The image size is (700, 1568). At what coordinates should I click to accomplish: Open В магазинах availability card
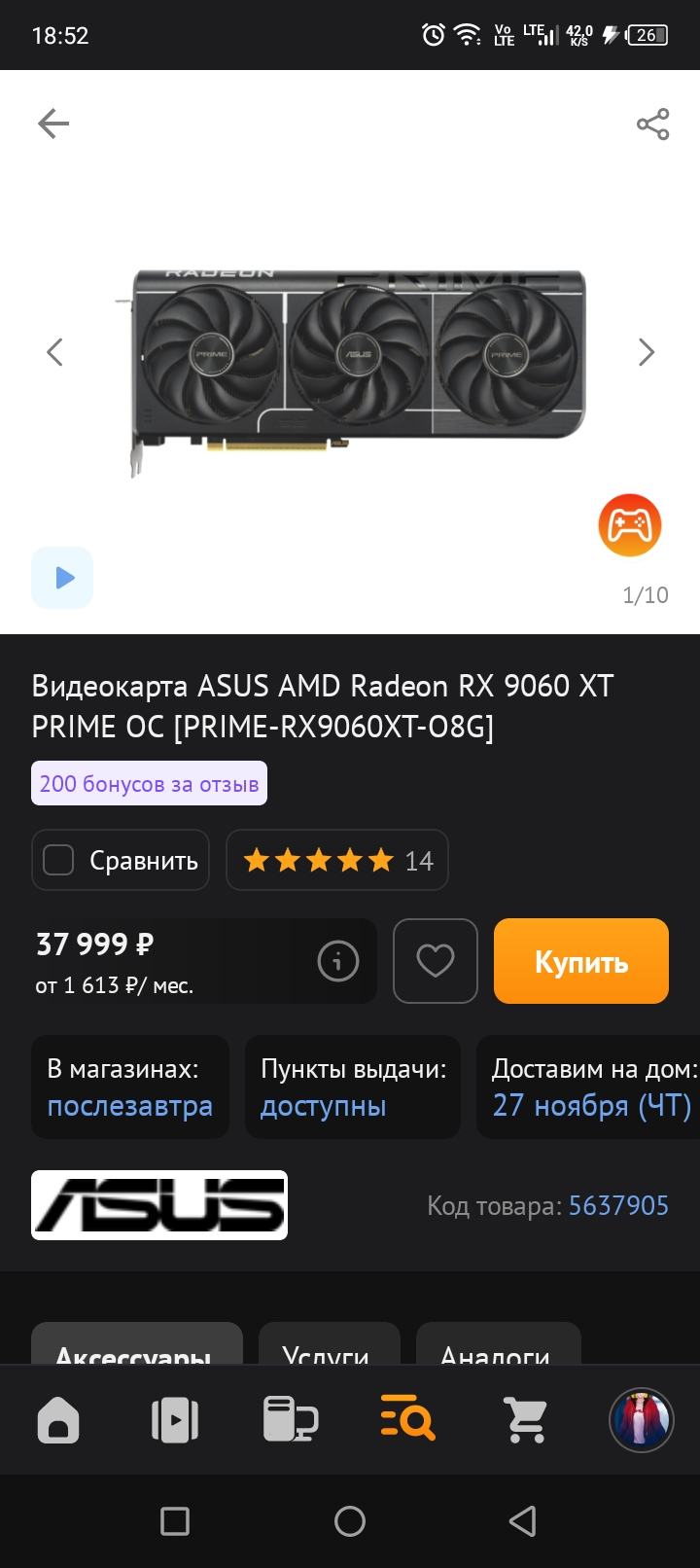pos(130,1087)
